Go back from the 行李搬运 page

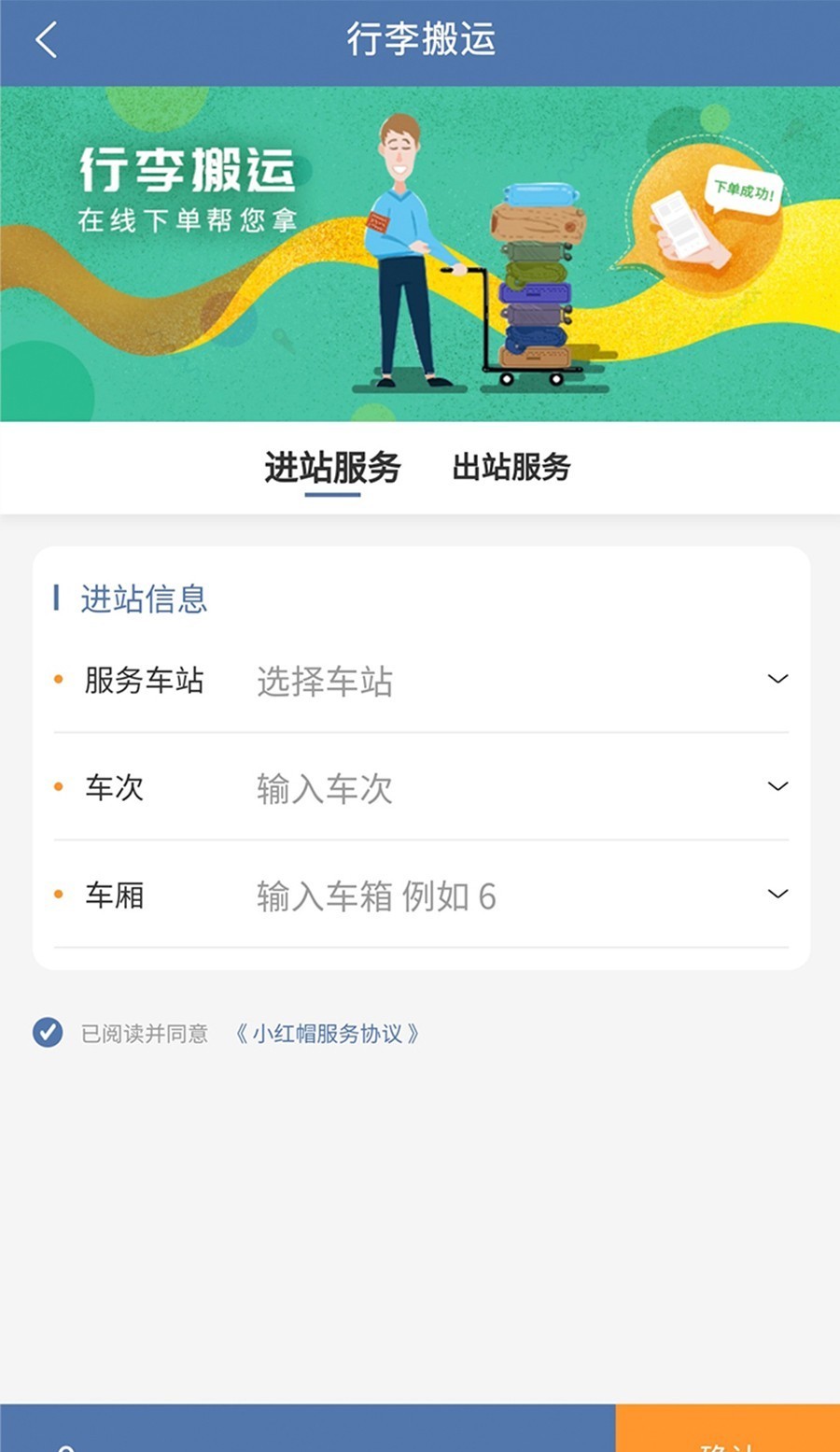point(47,41)
